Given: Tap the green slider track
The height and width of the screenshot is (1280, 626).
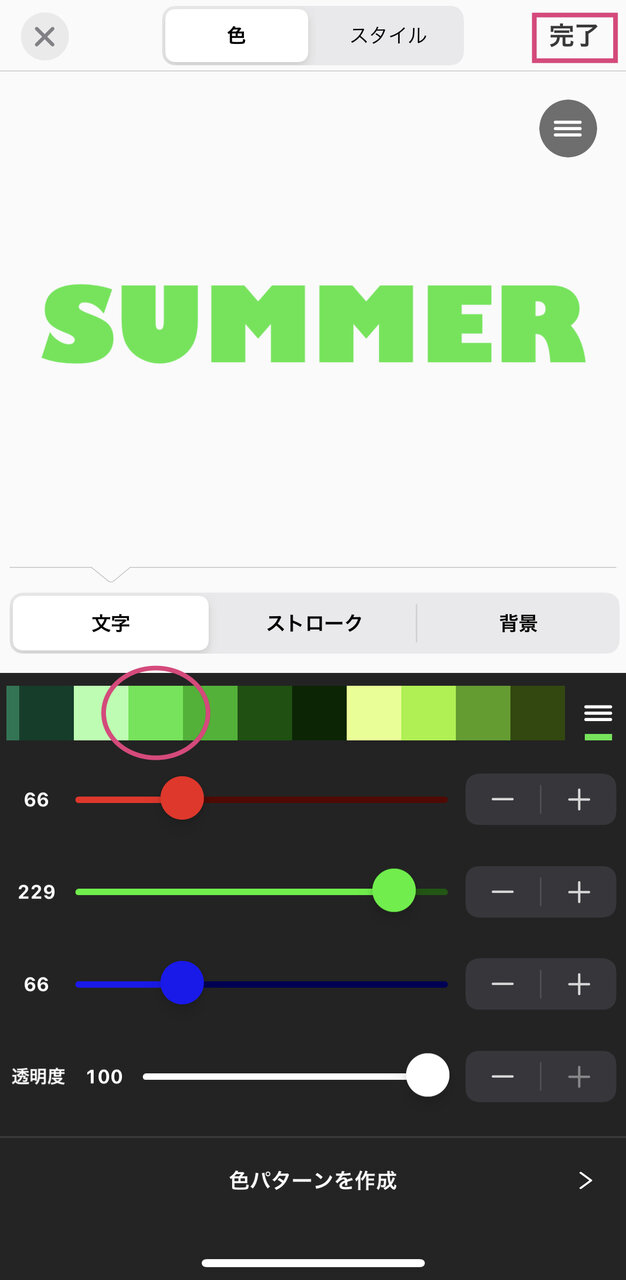Looking at the screenshot, I should (262, 891).
